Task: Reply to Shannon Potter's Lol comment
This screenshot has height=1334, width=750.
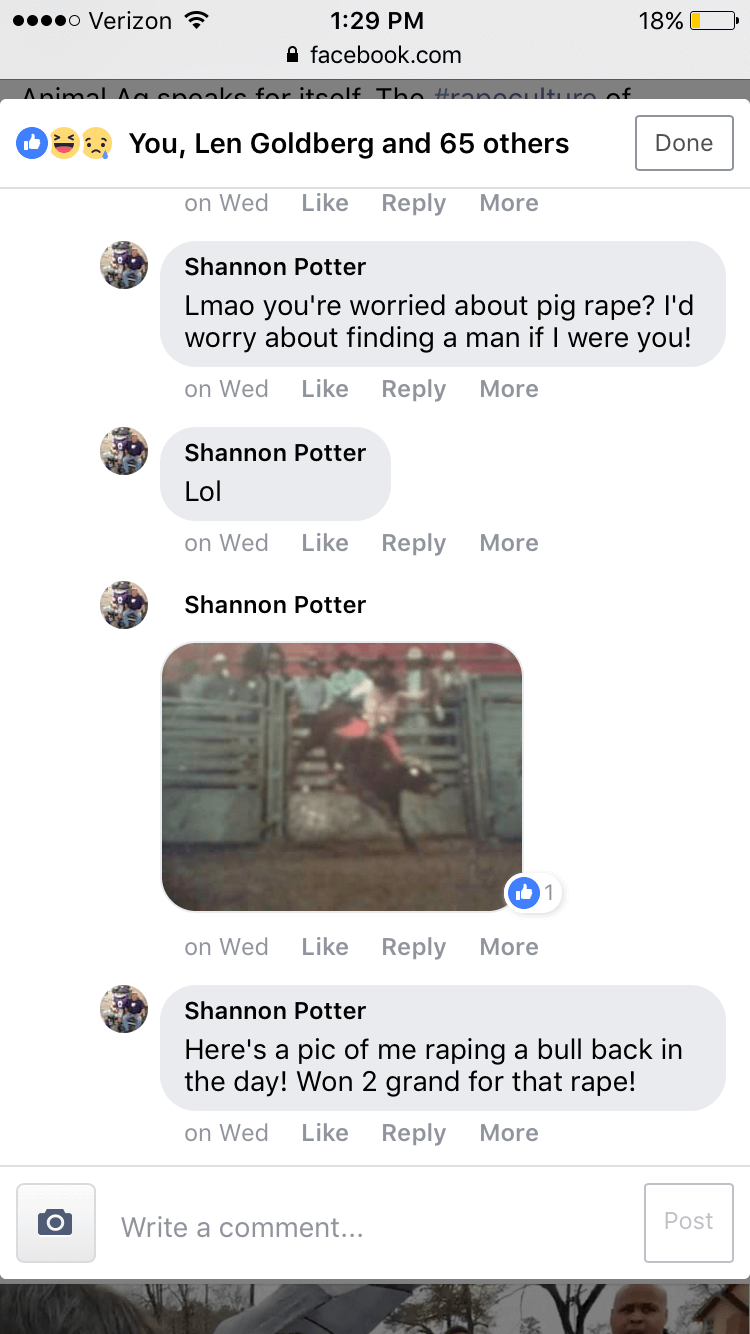Action: 413,542
